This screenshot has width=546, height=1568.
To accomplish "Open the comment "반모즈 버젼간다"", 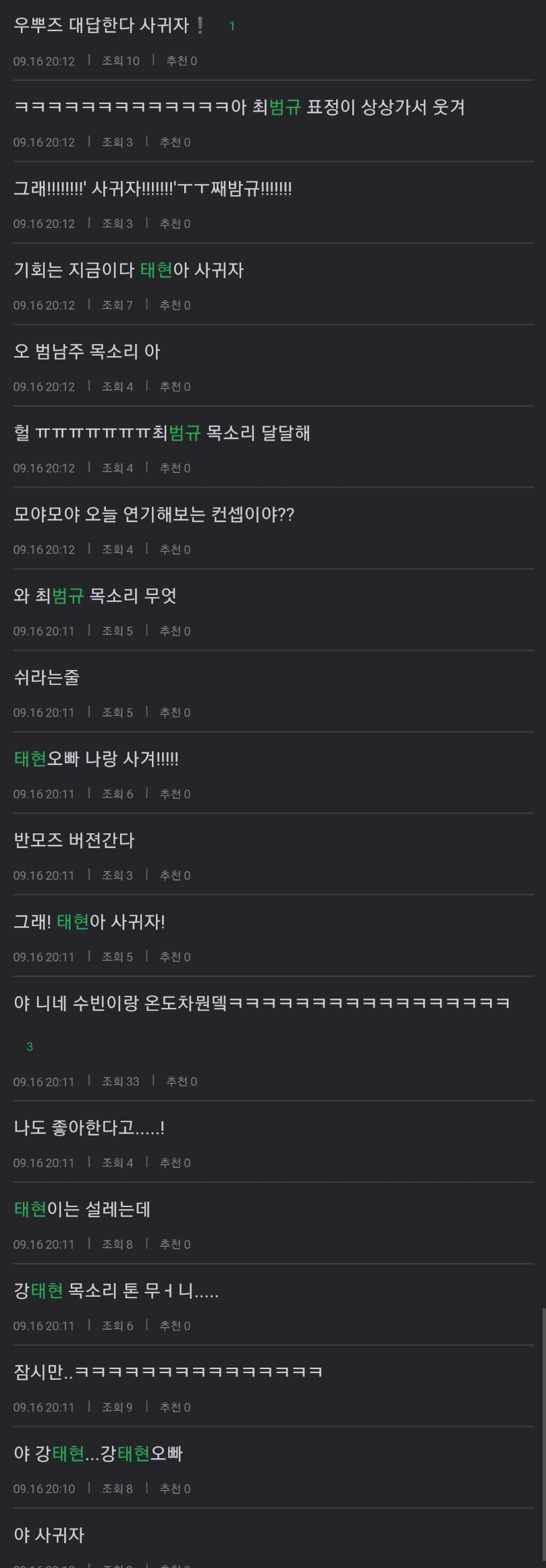I will point(74,840).
